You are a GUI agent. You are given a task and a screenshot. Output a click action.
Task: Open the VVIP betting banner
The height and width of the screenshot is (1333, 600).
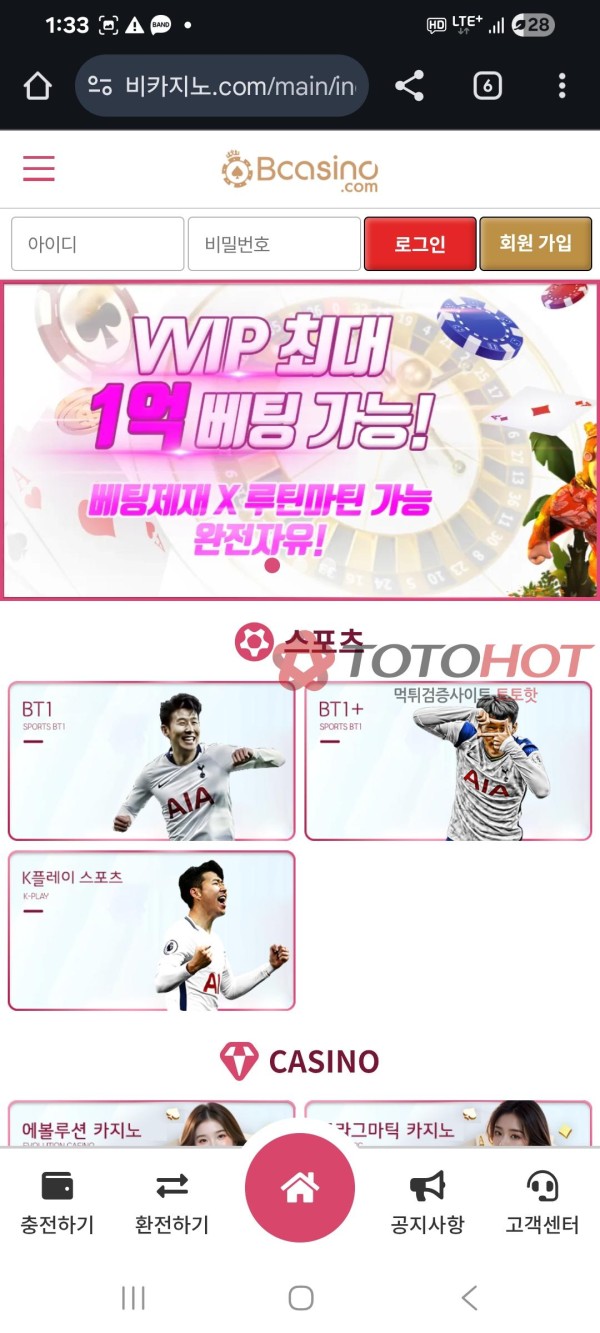(x=300, y=440)
